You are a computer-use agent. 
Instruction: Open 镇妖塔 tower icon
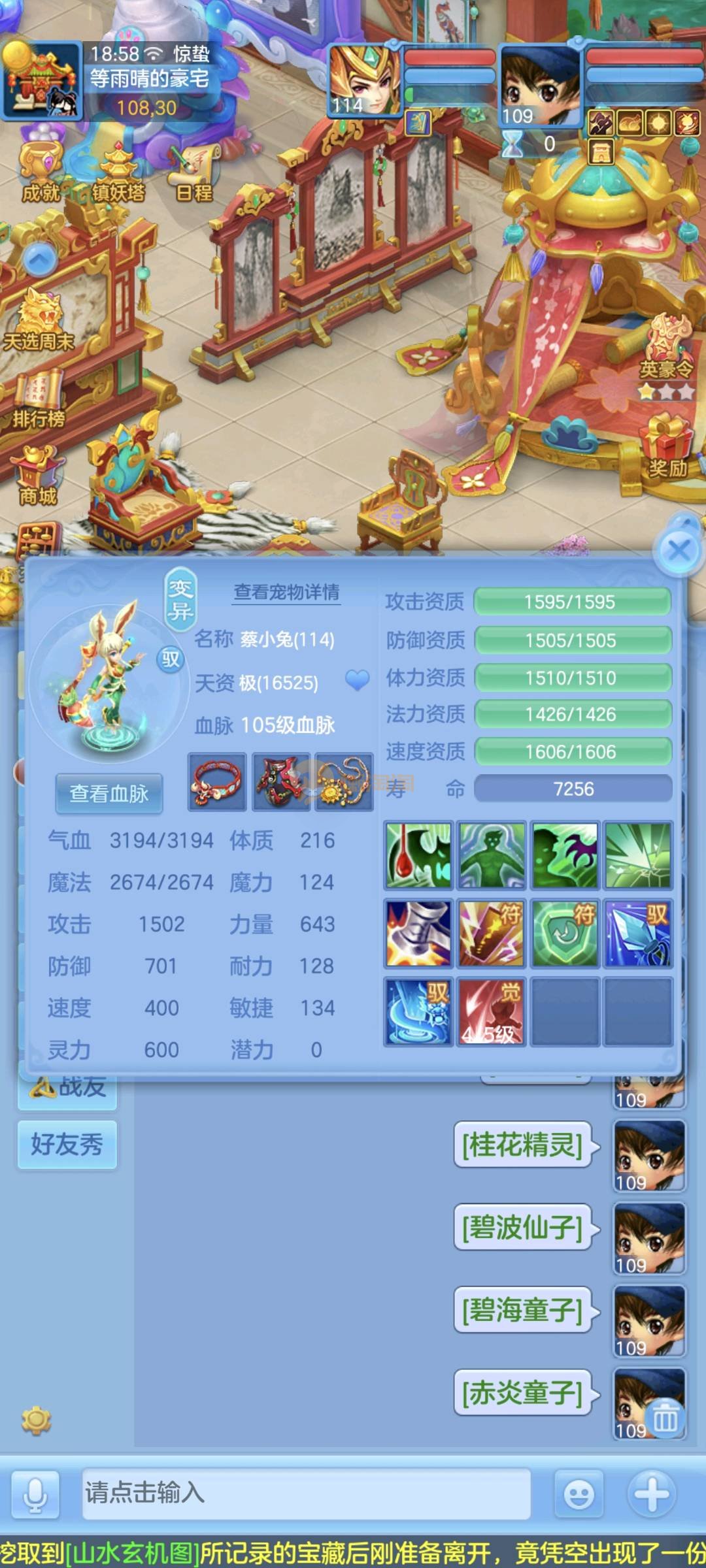point(118,171)
